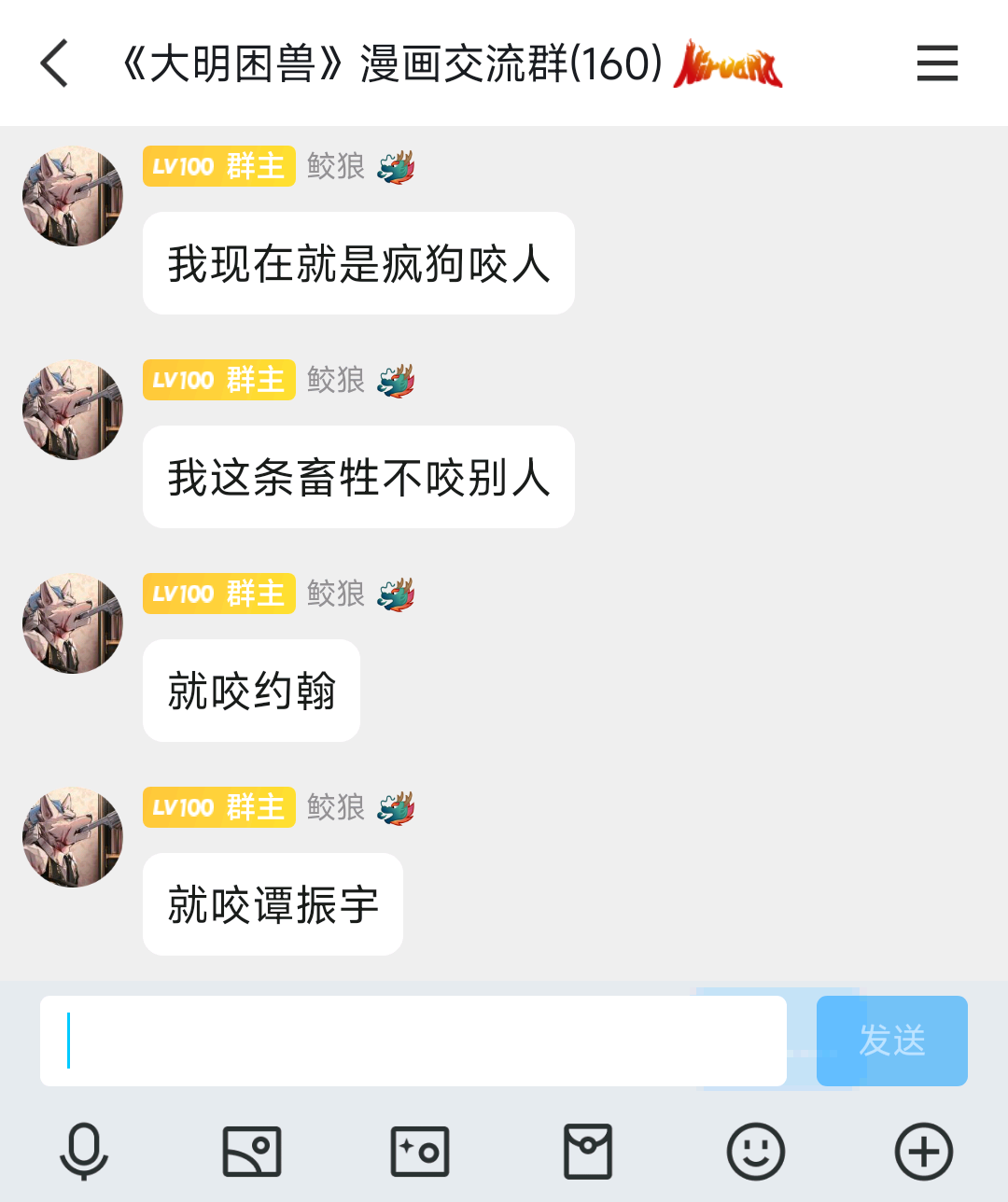1008x1202 pixels.
Task: Go back from the group chat
Action: pos(55,63)
